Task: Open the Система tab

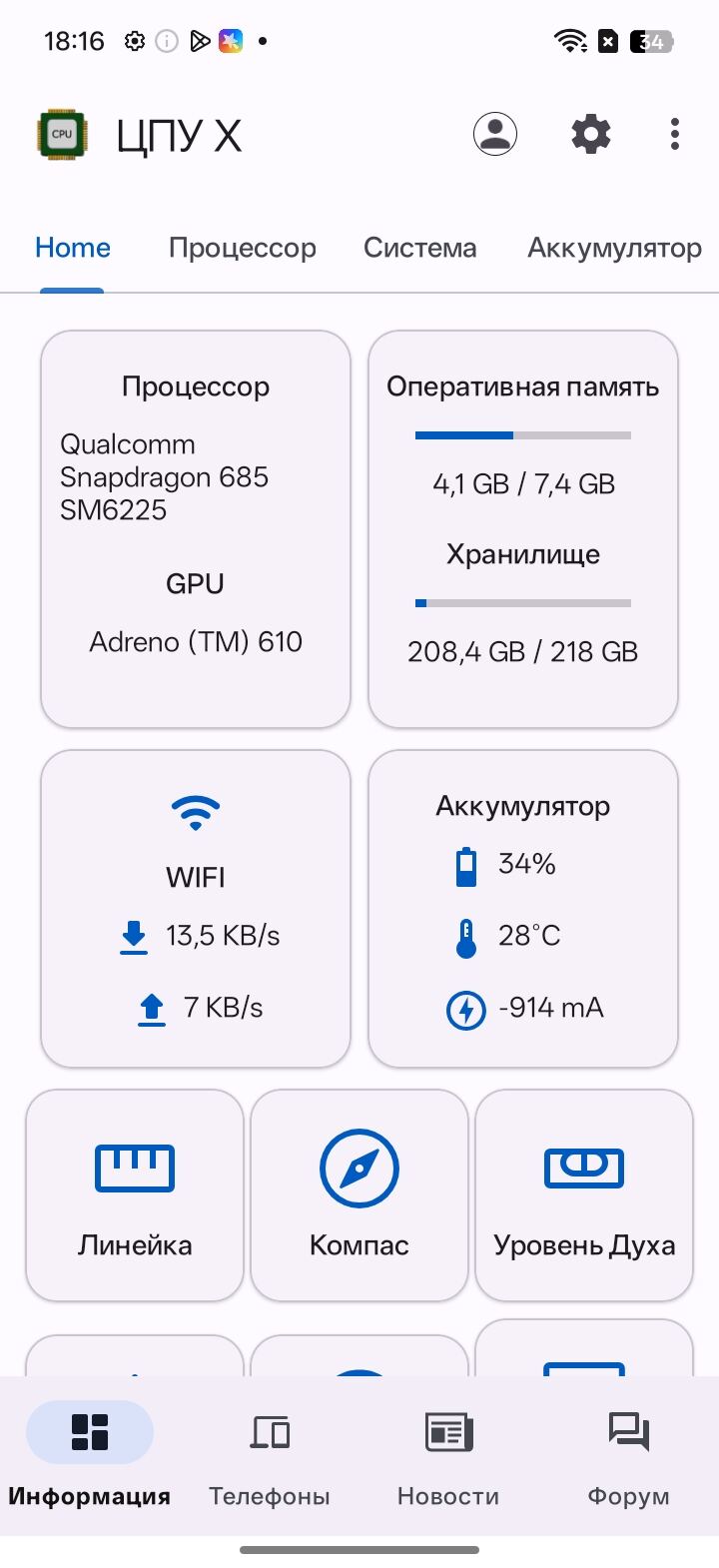Action: pyautogui.click(x=419, y=247)
